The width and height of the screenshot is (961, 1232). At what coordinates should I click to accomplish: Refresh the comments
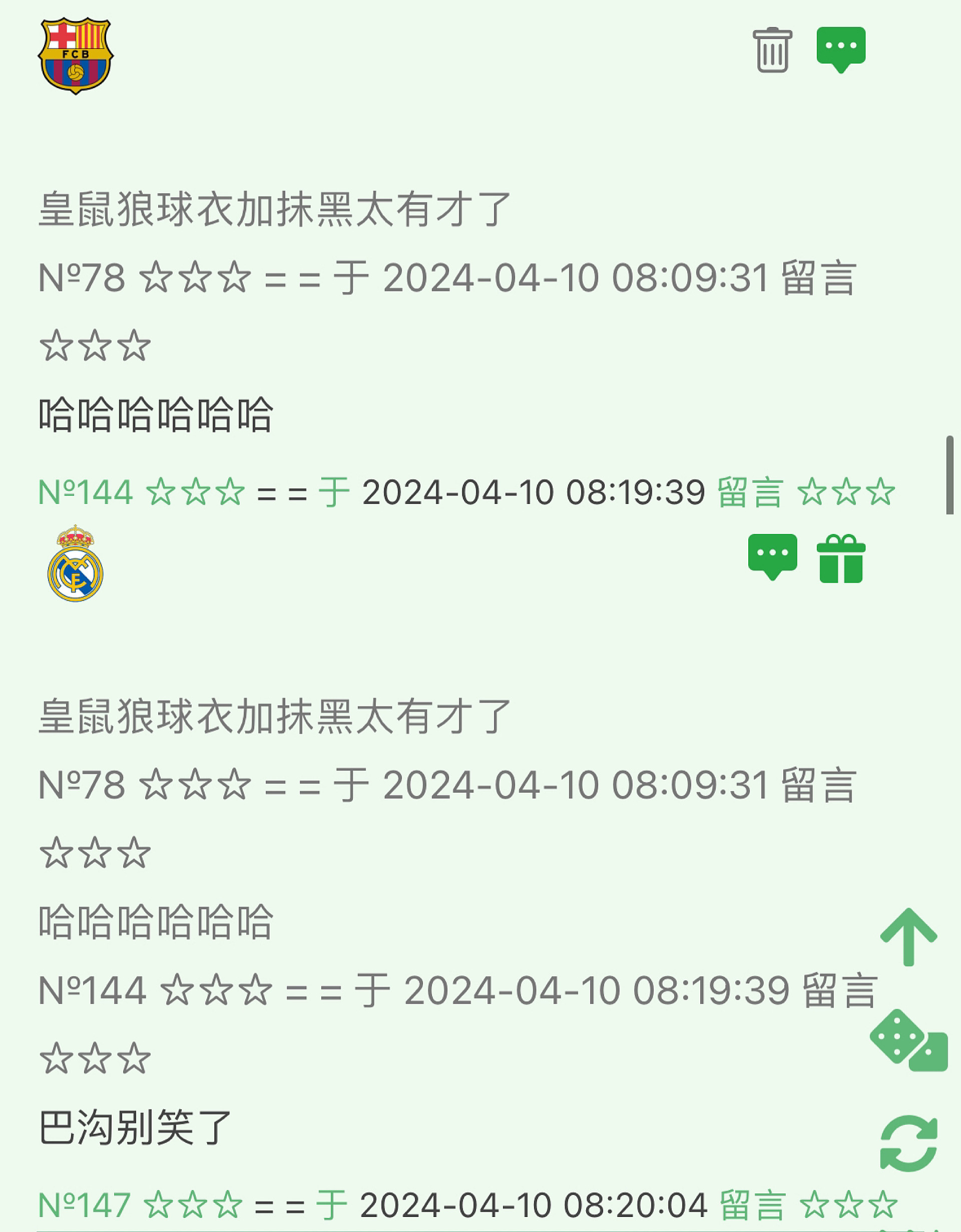[x=908, y=1143]
